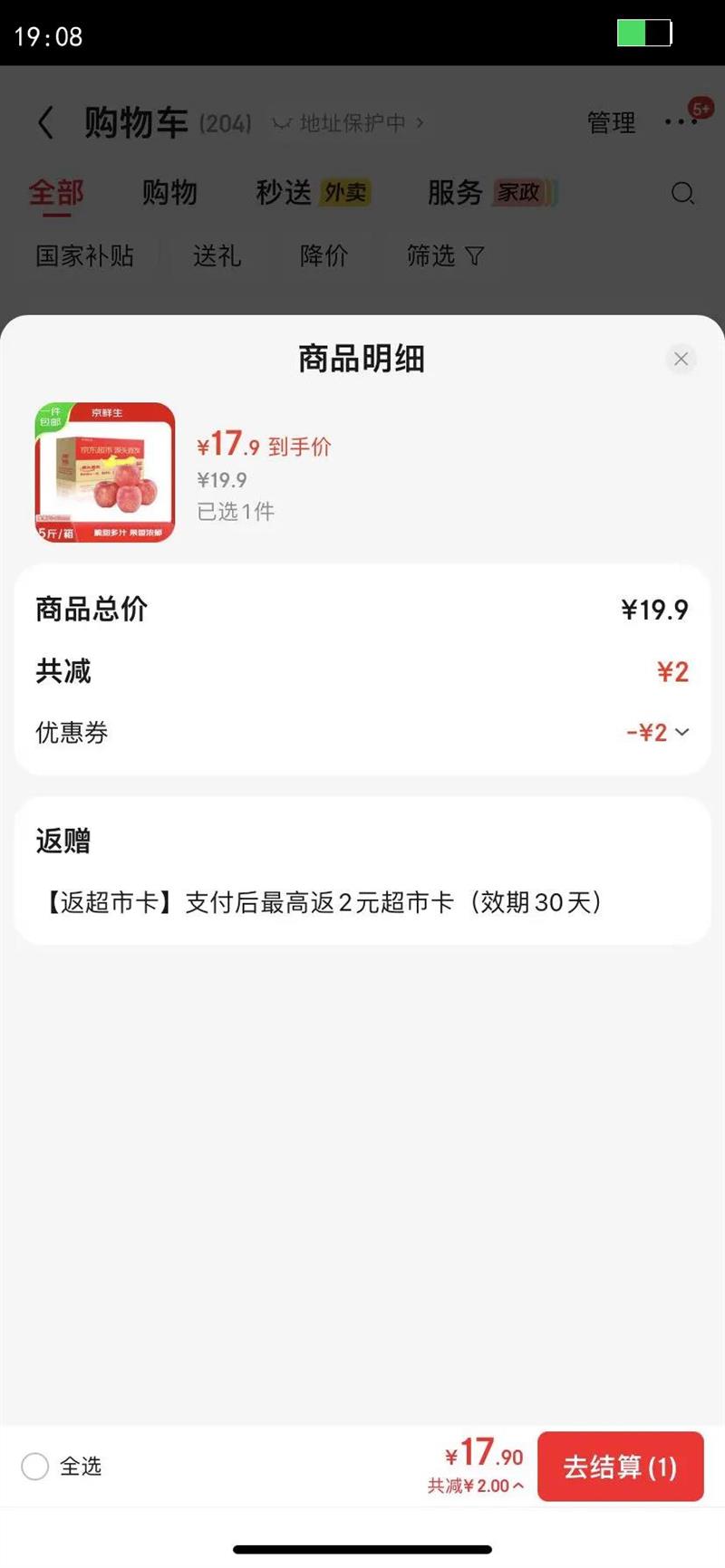Tap 管理 to manage cart items
This screenshot has width=725, height=1568.
point(612,122)
